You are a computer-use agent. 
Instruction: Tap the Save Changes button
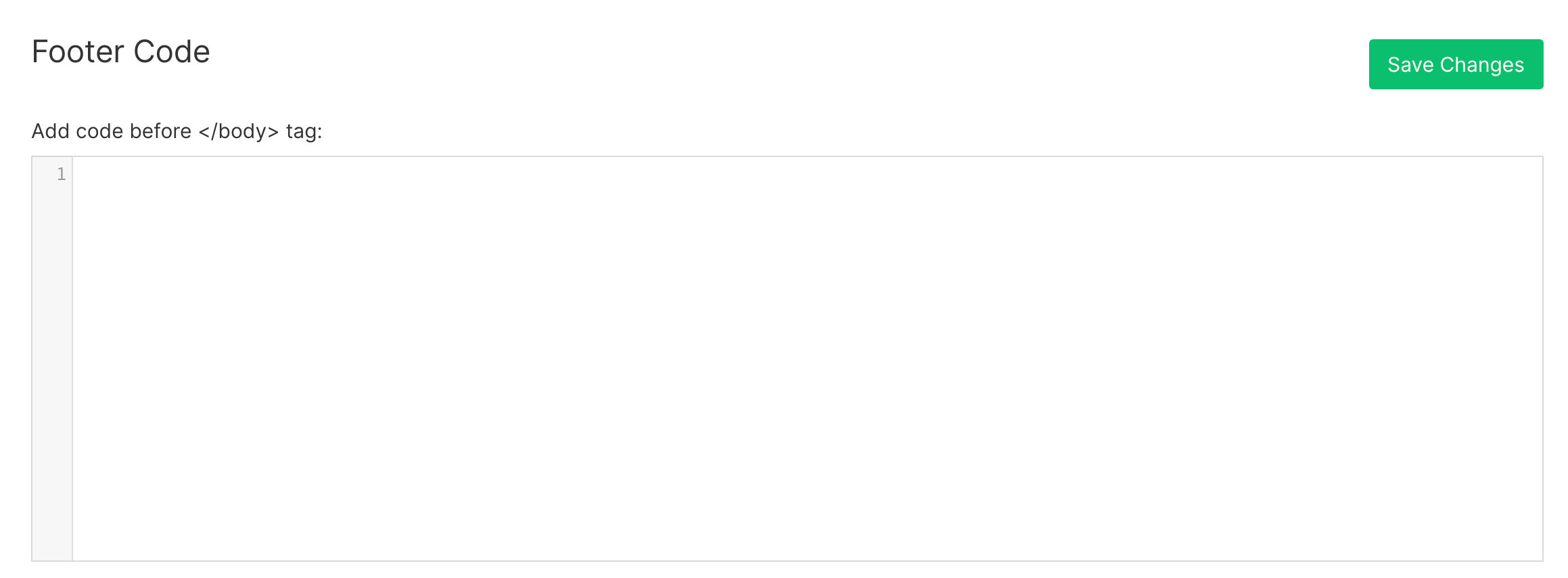coord(1455,64)
